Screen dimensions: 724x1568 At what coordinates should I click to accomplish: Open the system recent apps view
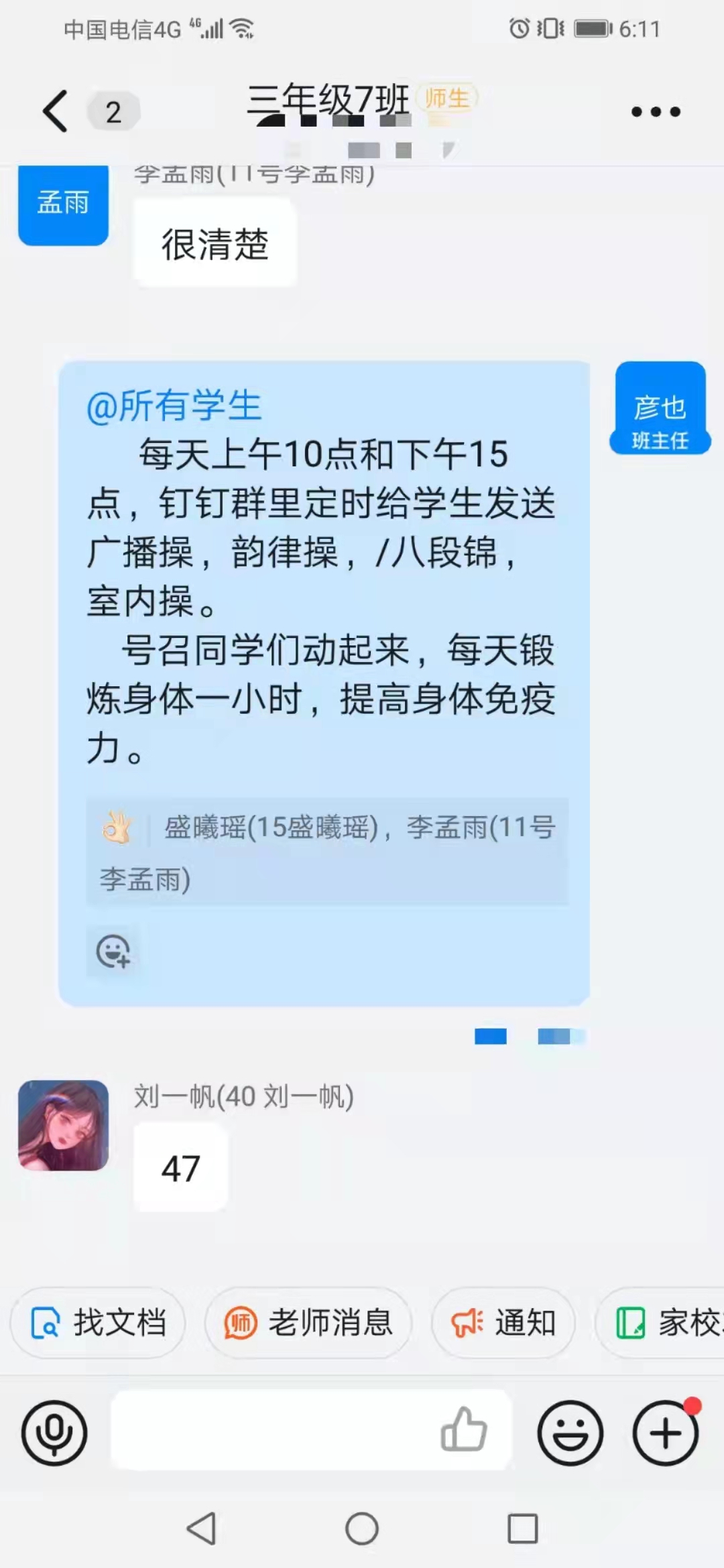click(x=523, y=1528)
